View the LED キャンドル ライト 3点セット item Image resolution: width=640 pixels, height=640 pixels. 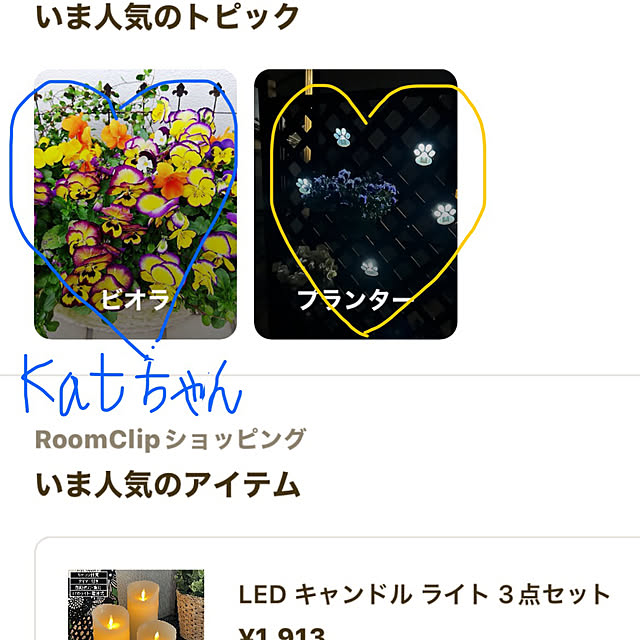pyautogui.click(x=423, y=595)
